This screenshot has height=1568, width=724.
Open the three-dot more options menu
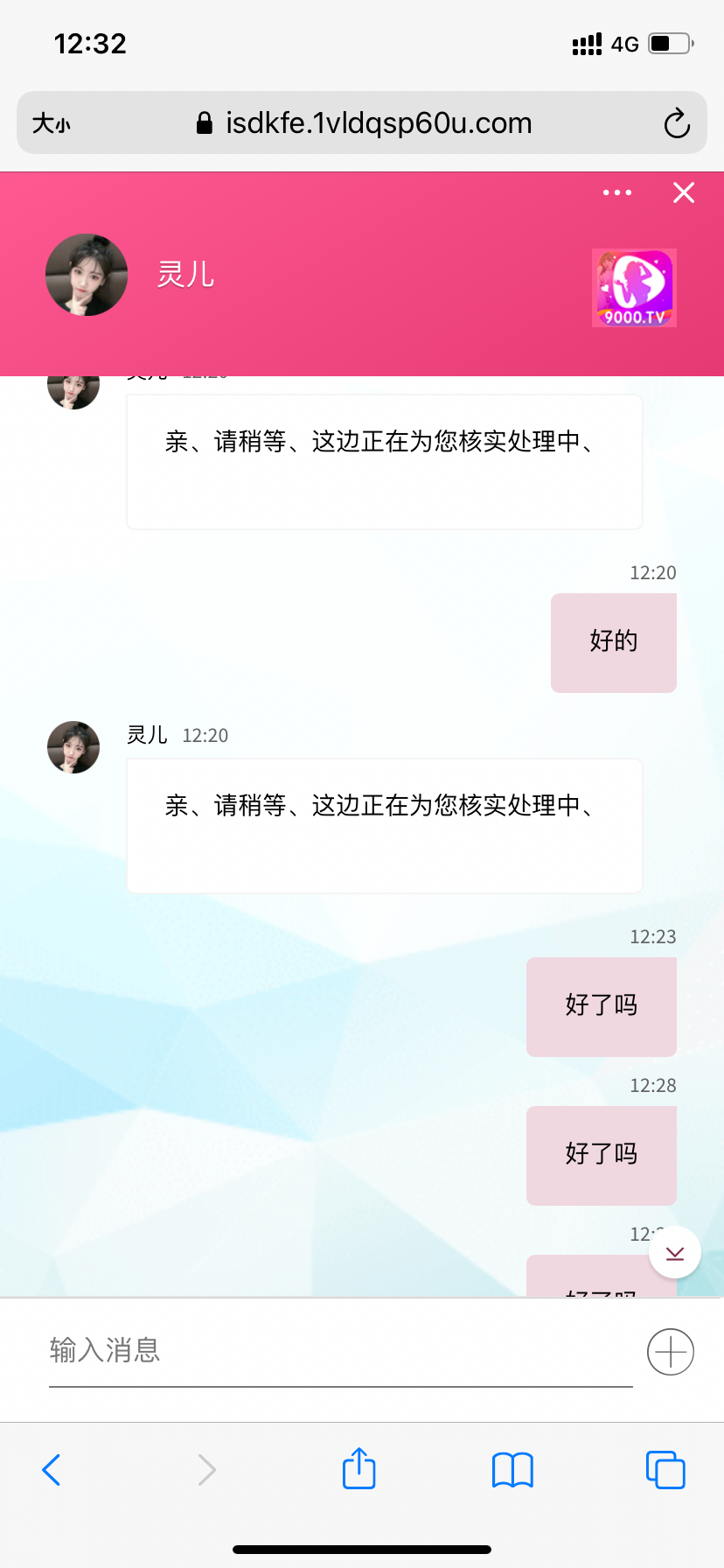pyautogui.click(x=617, y=192)
